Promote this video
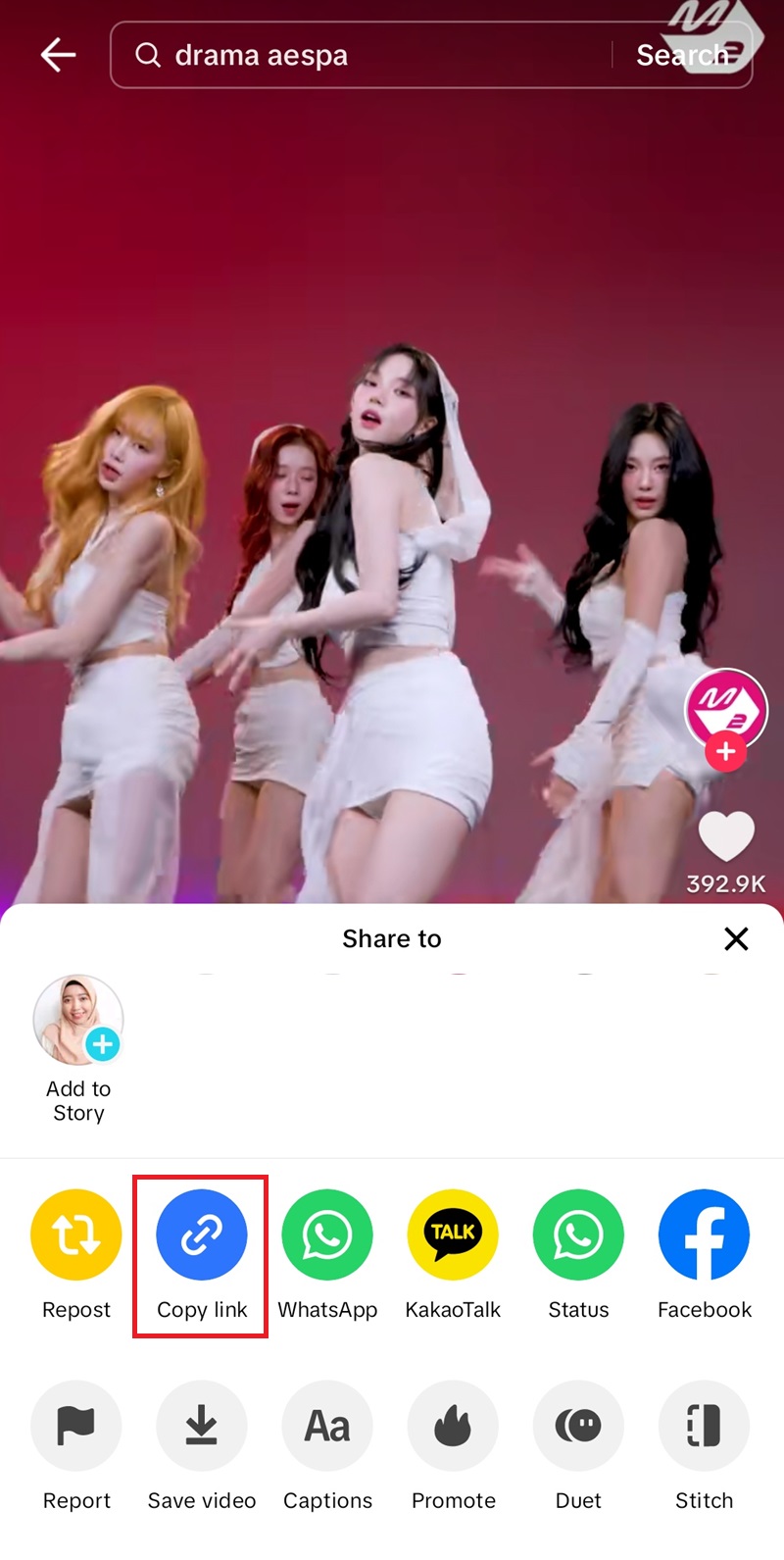Image resolution: width=784 pixels, height=1560 pixels. point(453,1426)
